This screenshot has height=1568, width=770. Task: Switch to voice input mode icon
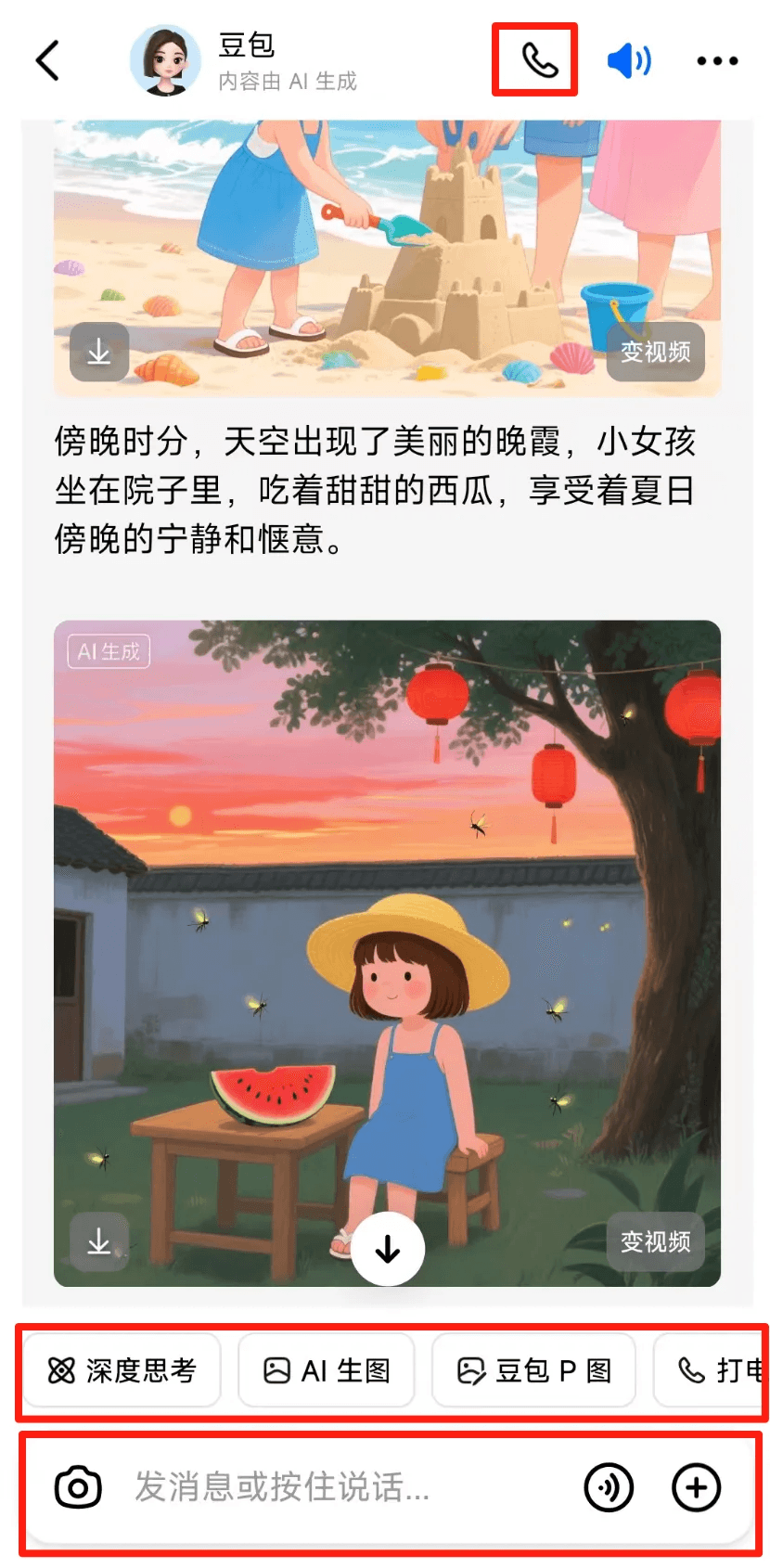[609, 1487]
